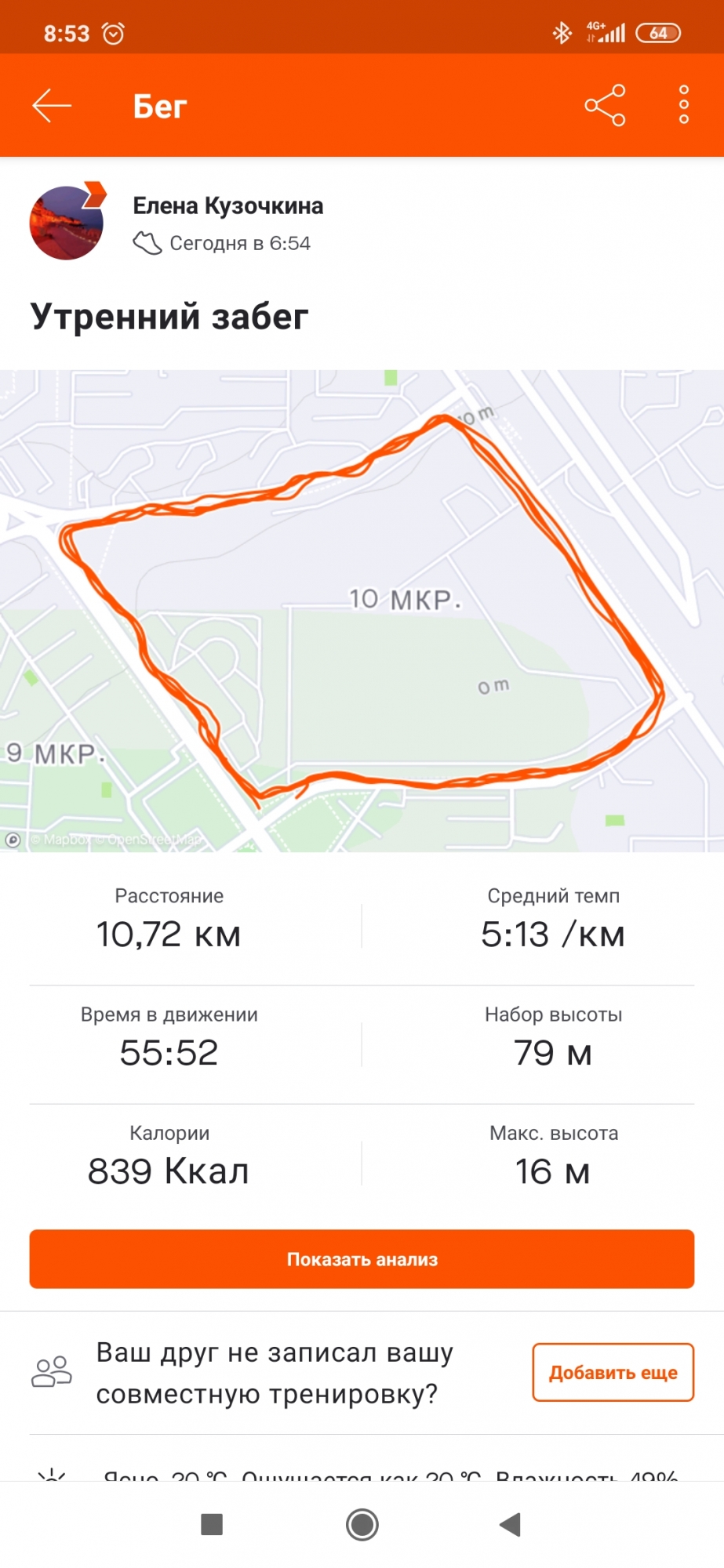Share this run activity
The height and width of the screenshot is (1568, 724).
coord(605,105)
